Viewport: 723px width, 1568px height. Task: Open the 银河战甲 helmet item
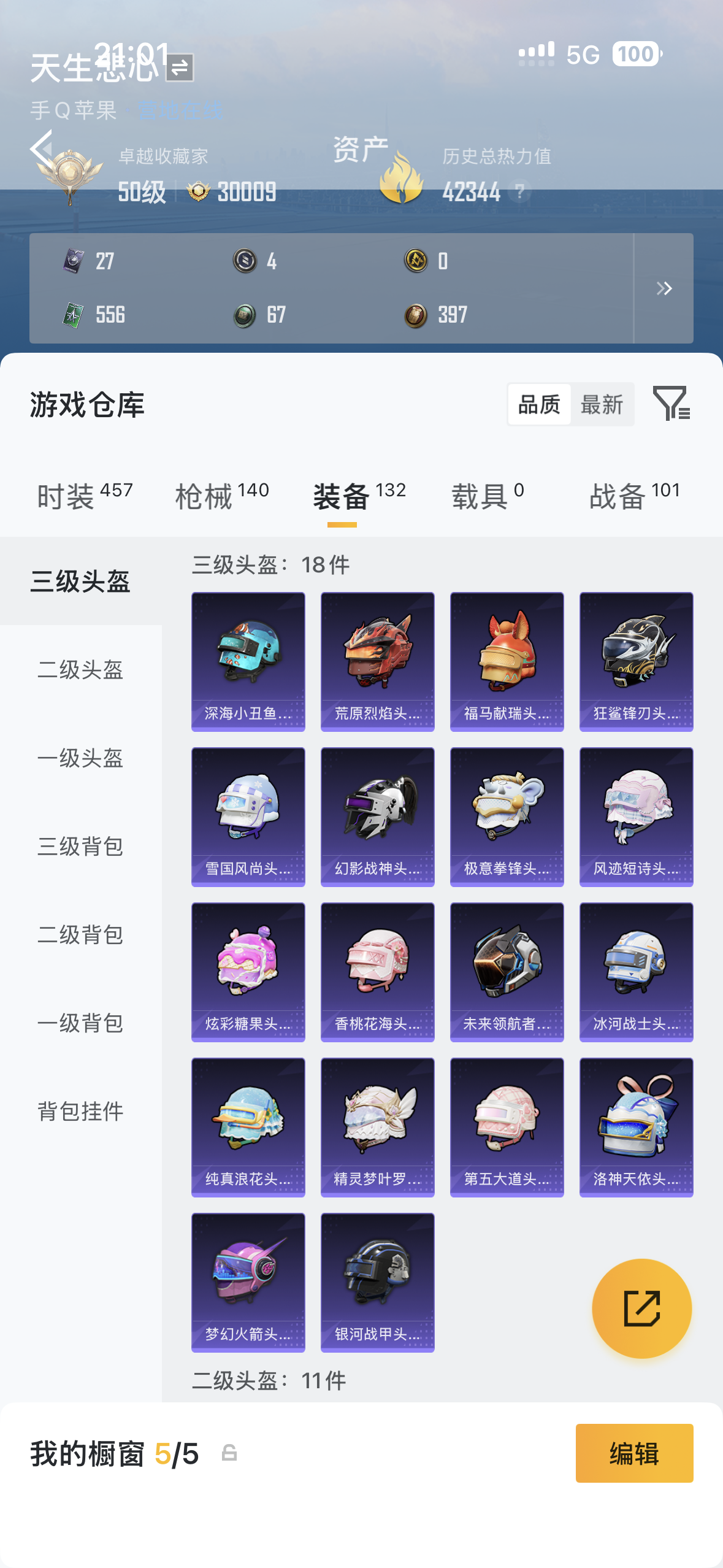pyautogui.click(x=378, y=1283)
